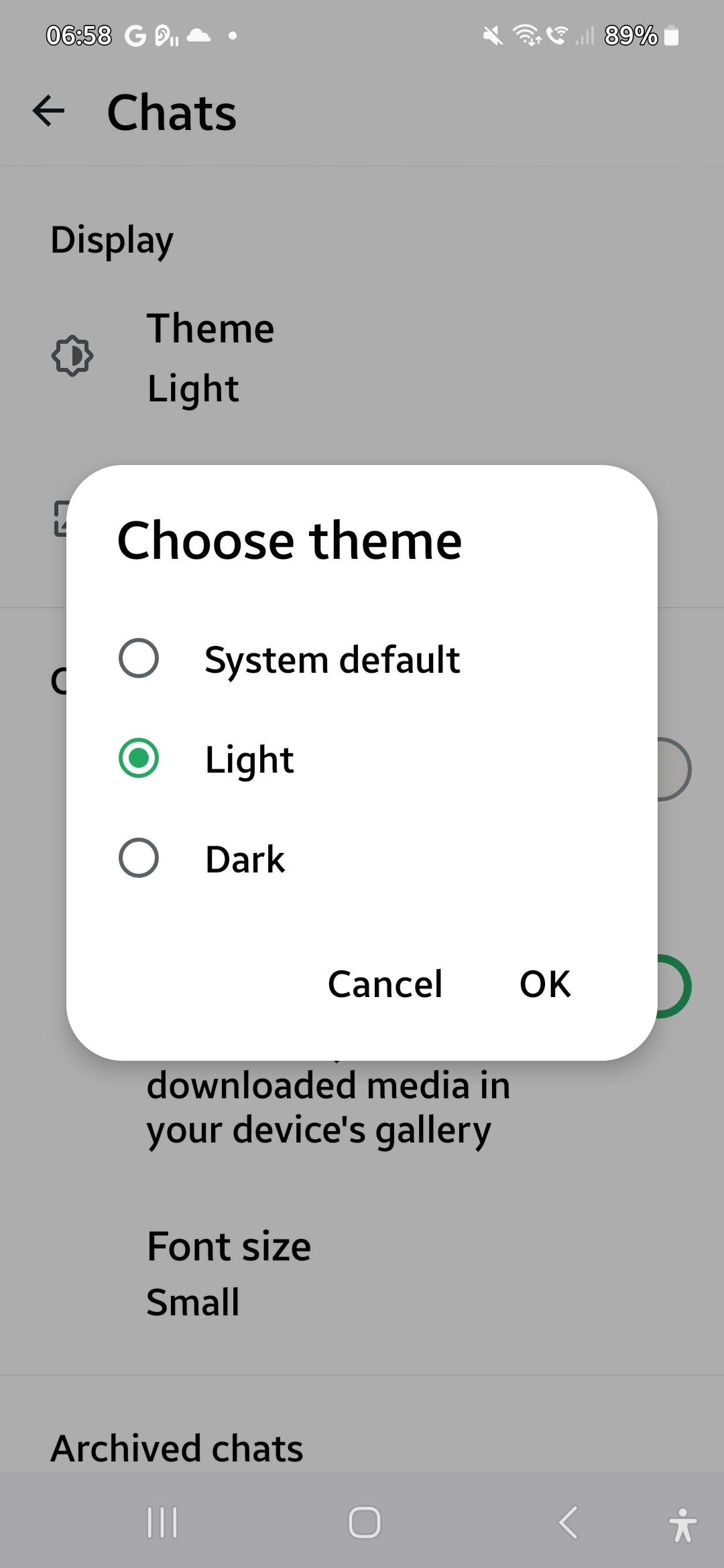Select the Dark theme option
The width and height of the screenshot is (724, 1568).
tap(139, 858)
